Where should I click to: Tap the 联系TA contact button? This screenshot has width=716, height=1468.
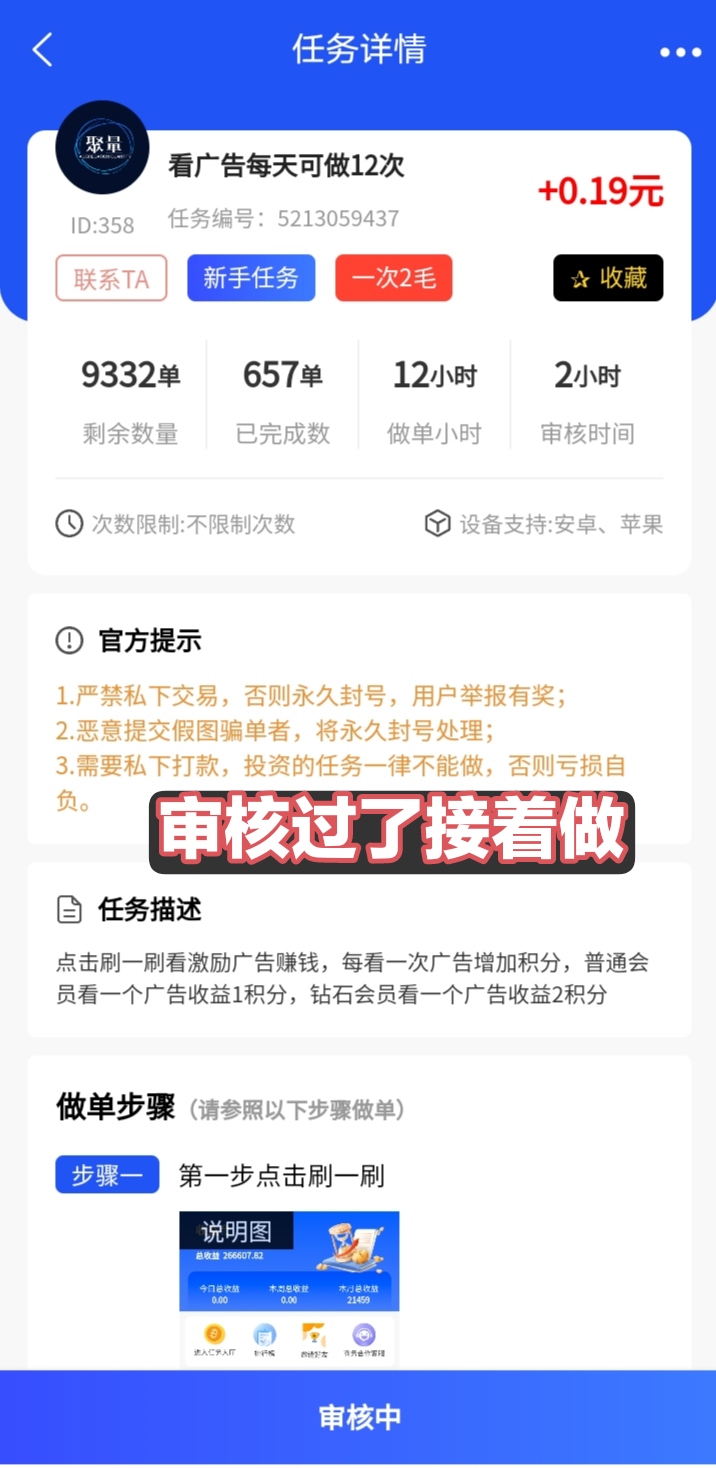(111, 278)
